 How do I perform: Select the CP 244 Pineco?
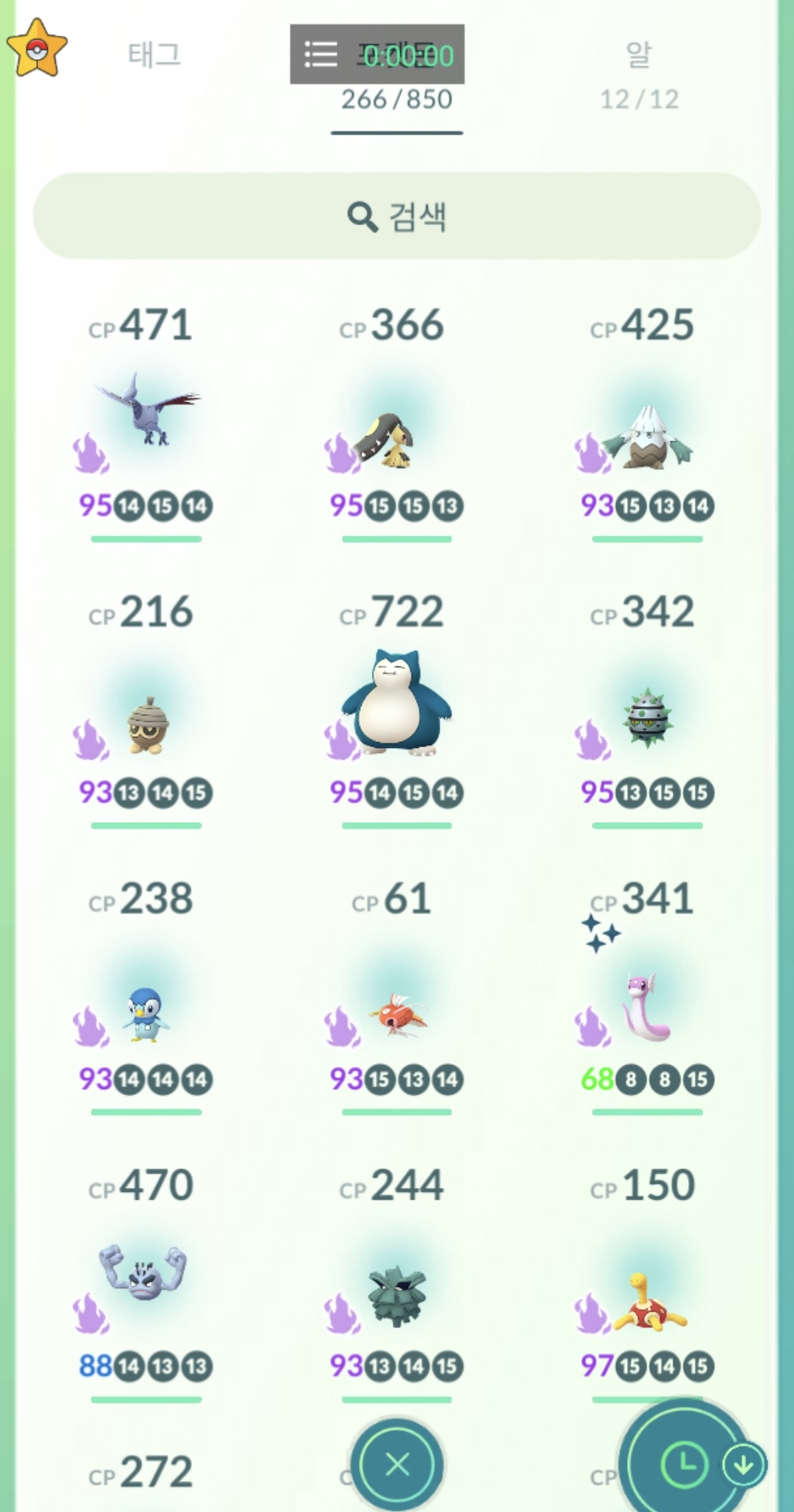pyautogui.click(x=396, y=1294)
